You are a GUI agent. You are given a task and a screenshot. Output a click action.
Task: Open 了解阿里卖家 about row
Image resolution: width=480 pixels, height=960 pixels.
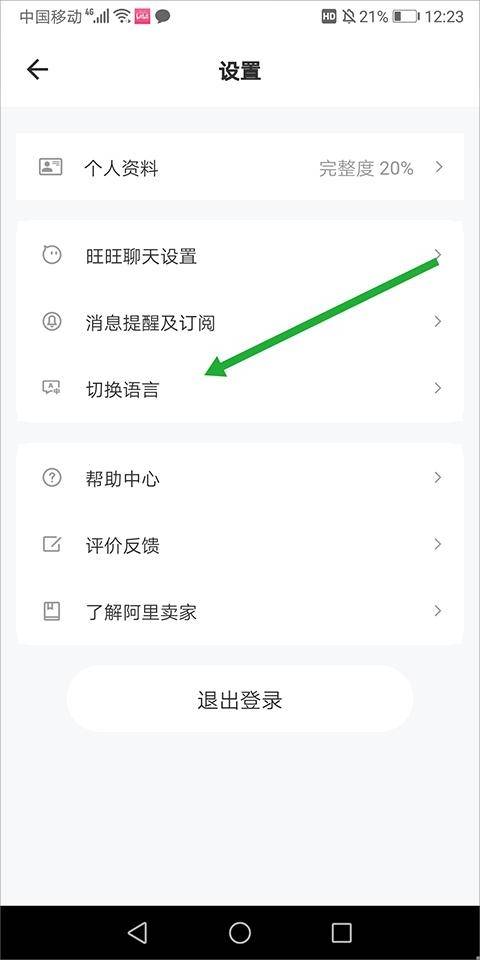[239, 612]
